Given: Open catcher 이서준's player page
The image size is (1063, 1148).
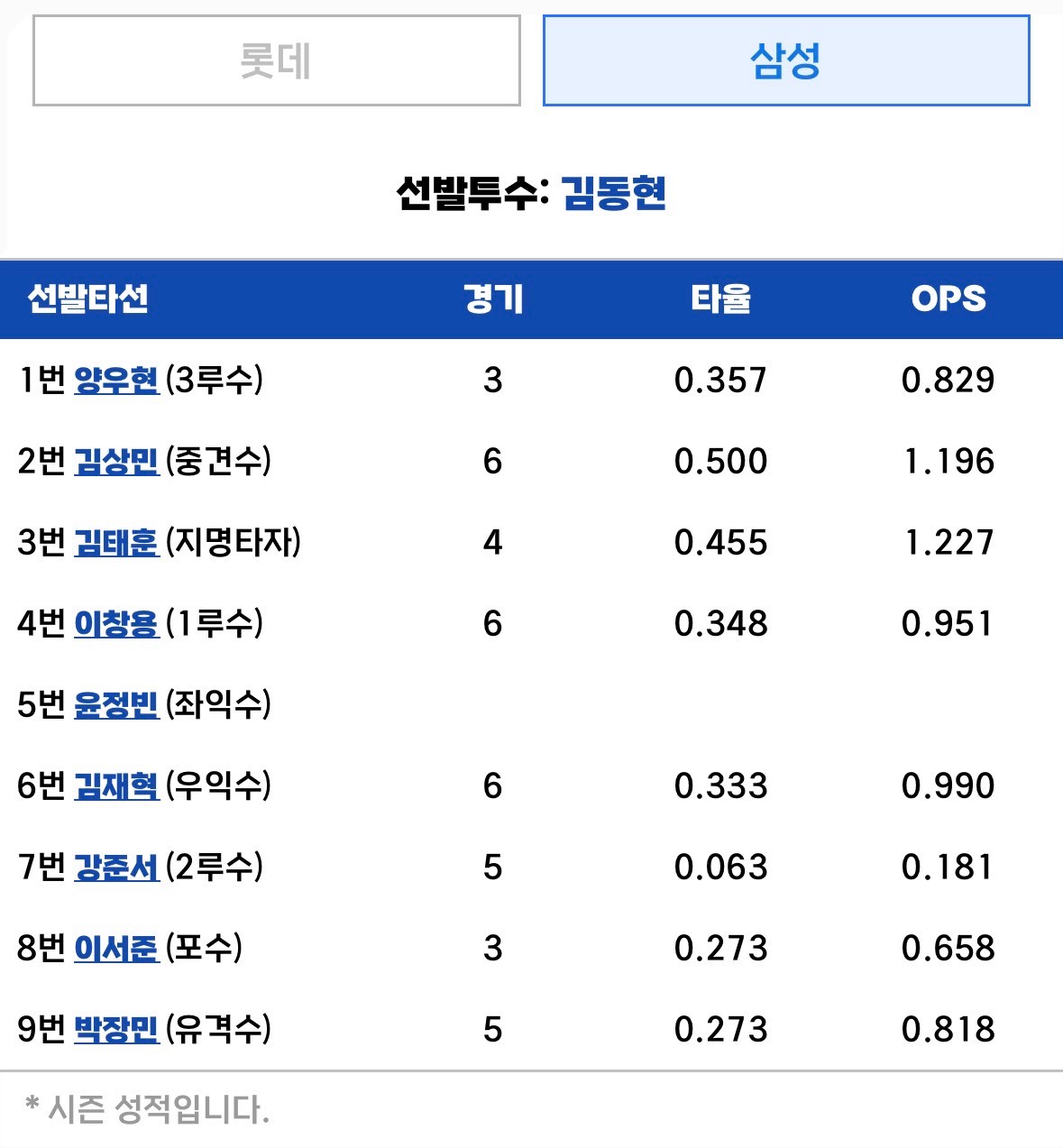Looking at the screenshot, I should [116, 949].
